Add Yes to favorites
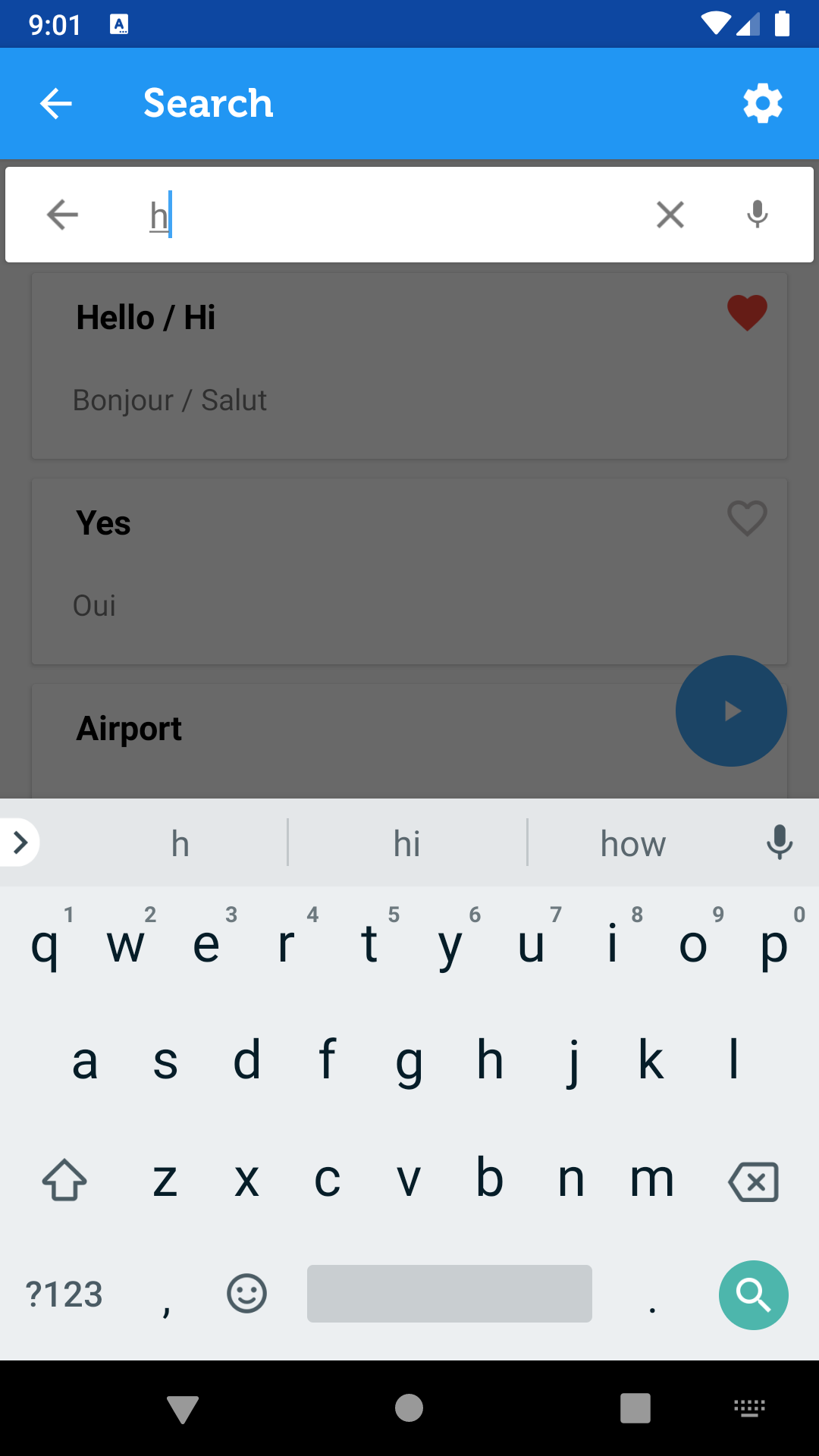The height and width of the screenshot is (1456, 819). click(x=747, y=519)
